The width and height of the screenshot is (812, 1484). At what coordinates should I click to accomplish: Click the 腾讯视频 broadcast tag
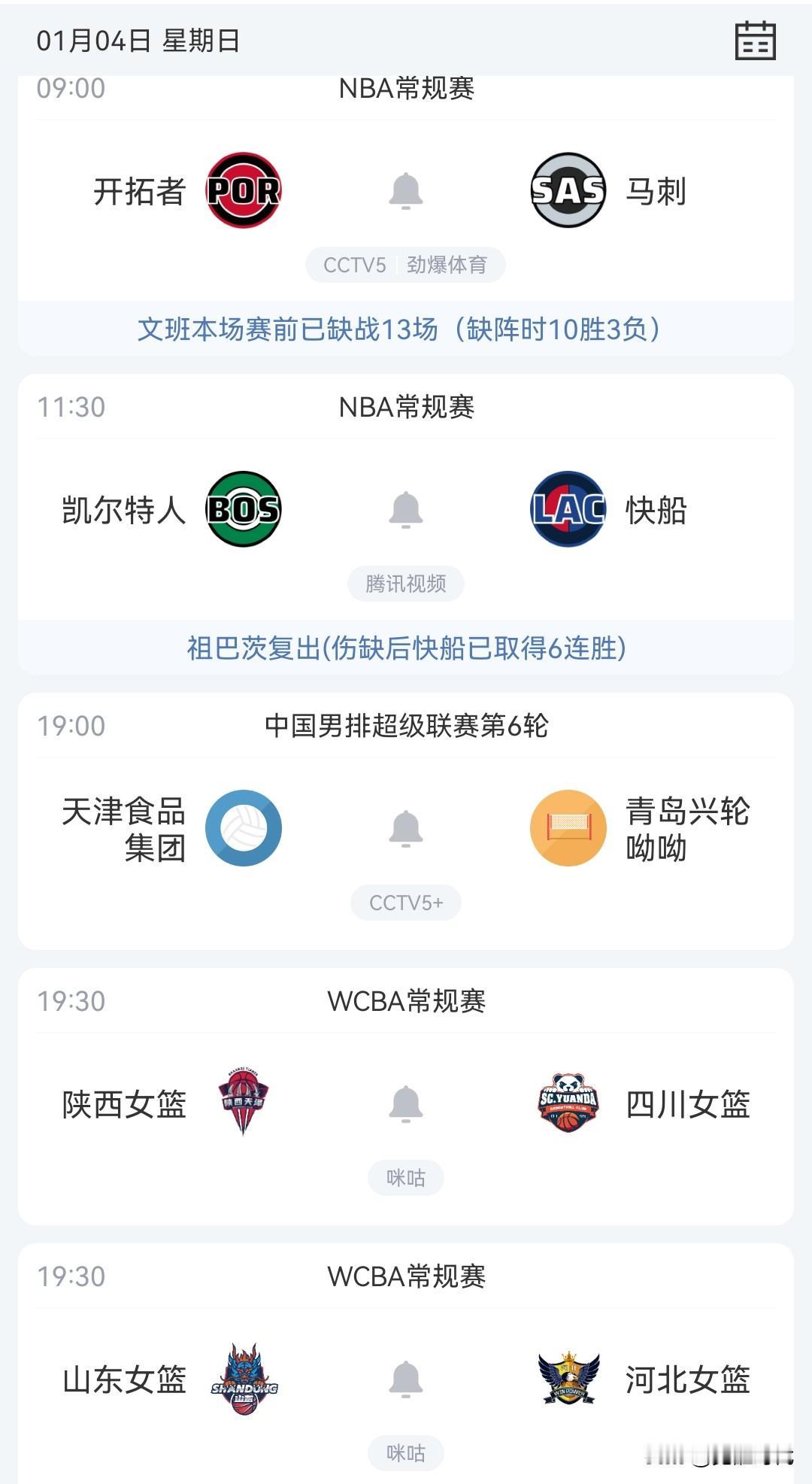(x=406, y=583)
